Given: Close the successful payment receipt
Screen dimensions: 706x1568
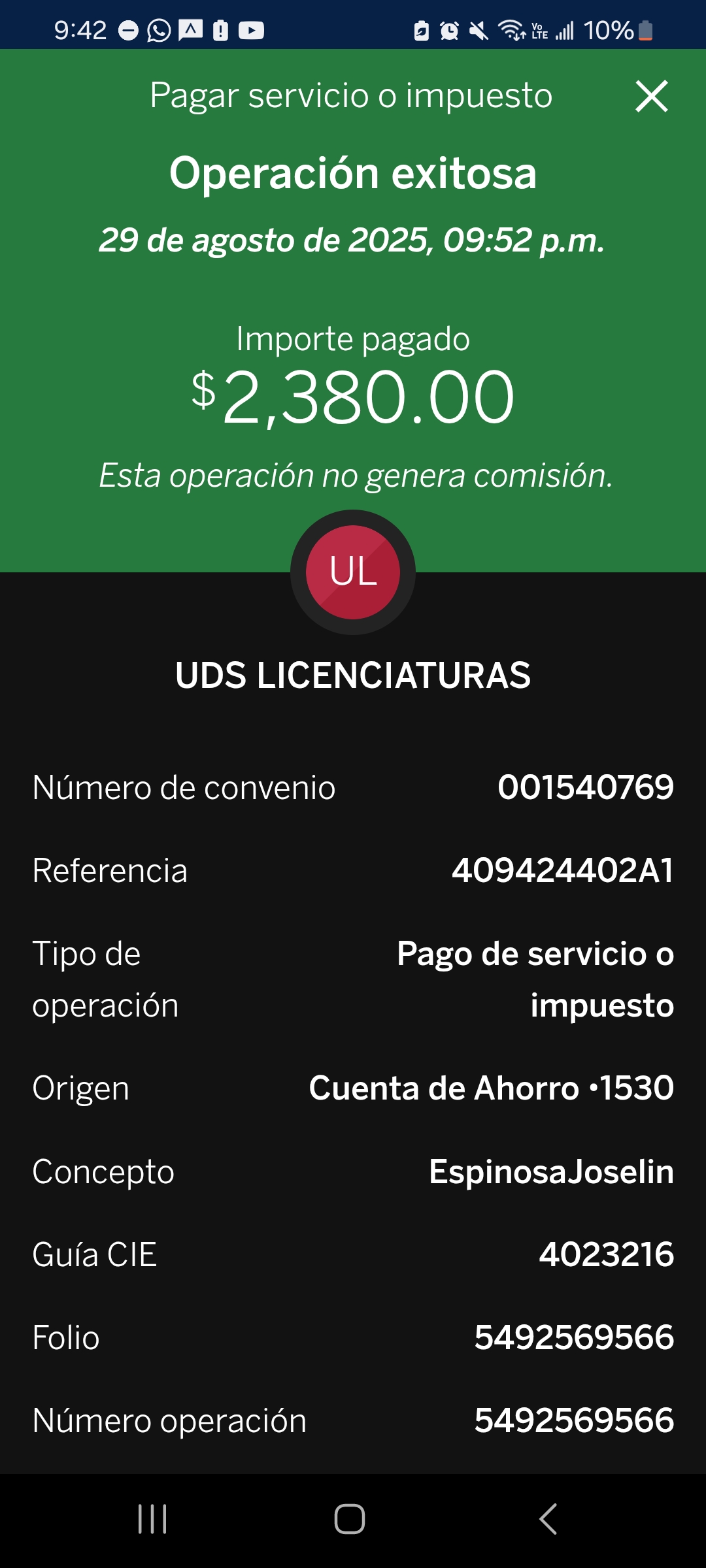Looking at the screenshot, I should (x=651, y=97).
